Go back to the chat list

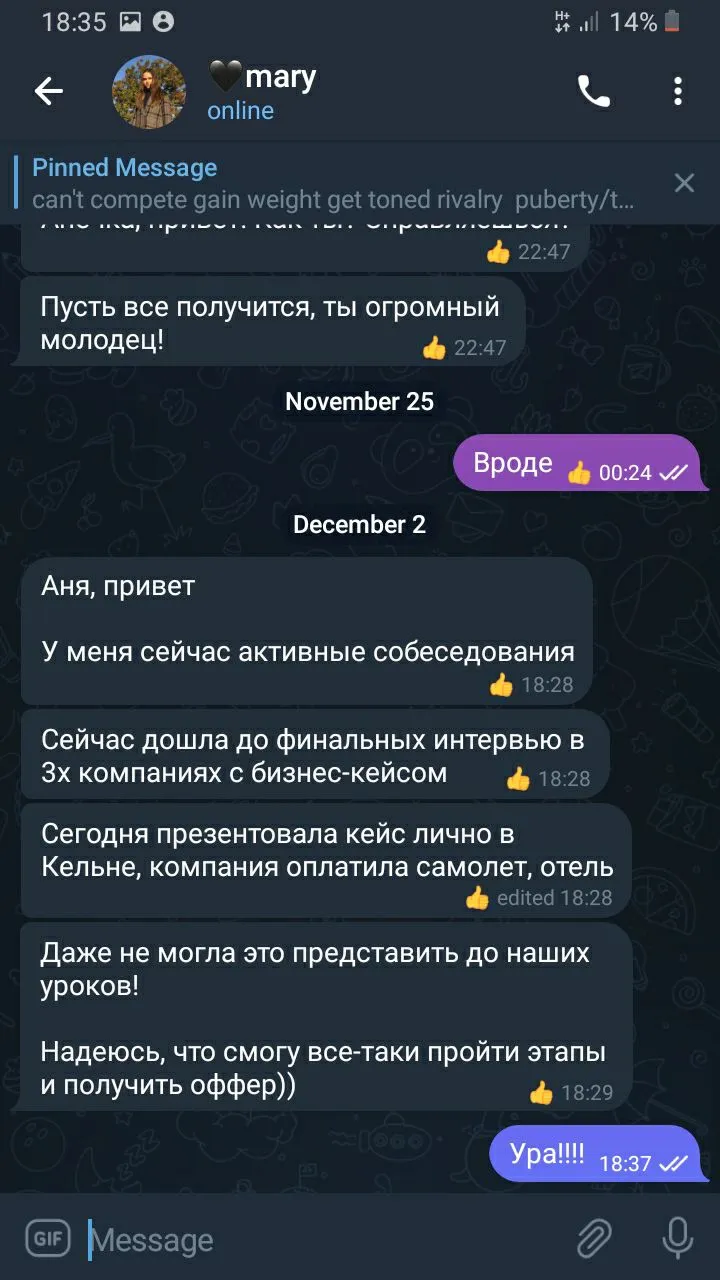[x=48, y=92]
